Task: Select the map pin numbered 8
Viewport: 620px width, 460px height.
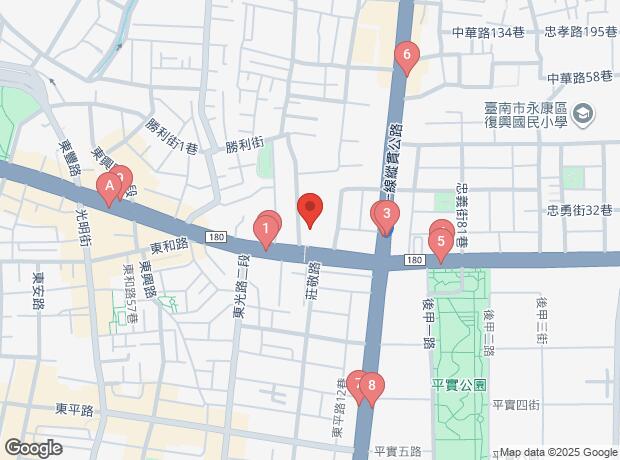Action: point(371,386)
